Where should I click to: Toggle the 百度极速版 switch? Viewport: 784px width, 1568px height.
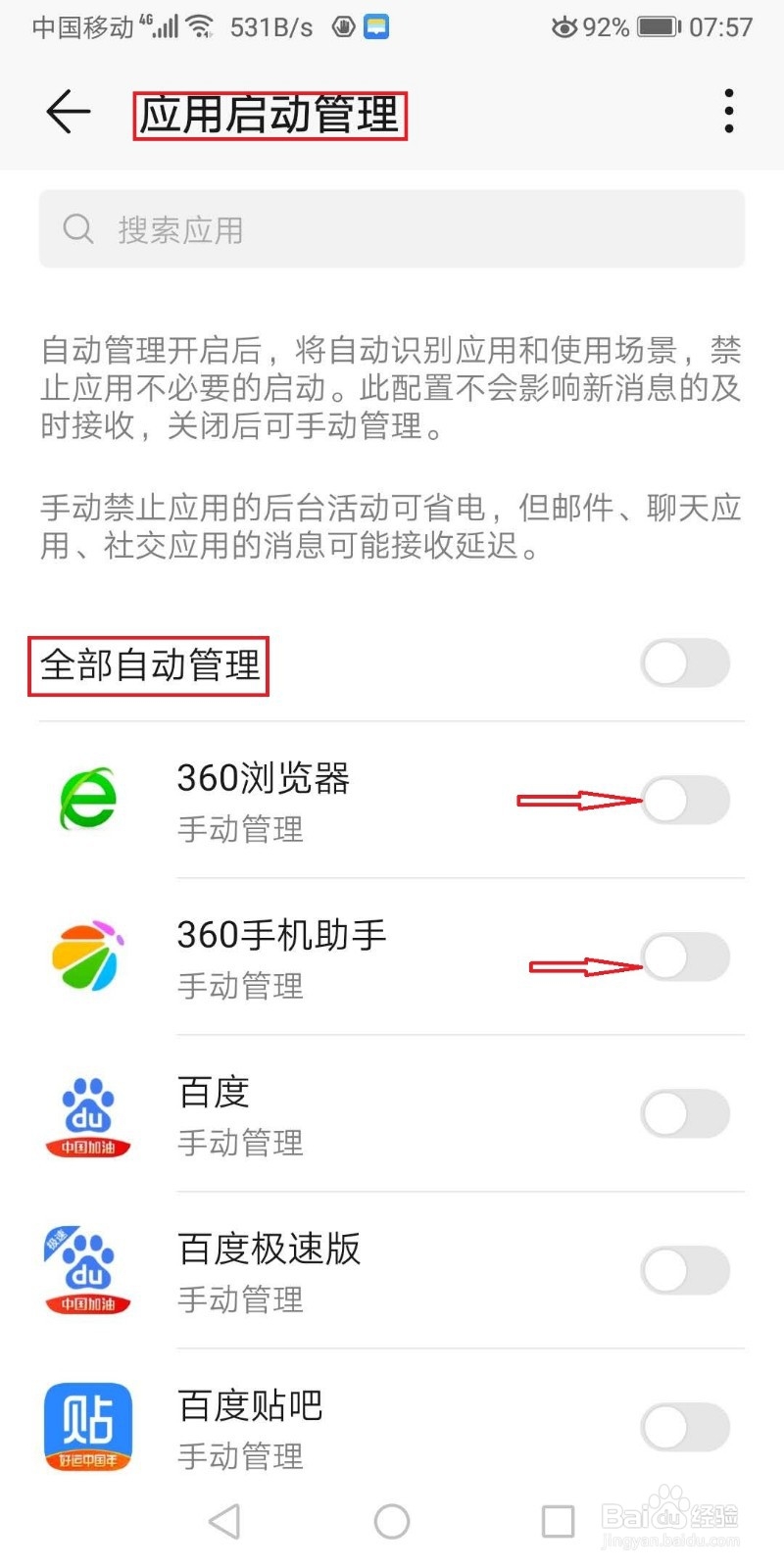[x=685, y=1269]
